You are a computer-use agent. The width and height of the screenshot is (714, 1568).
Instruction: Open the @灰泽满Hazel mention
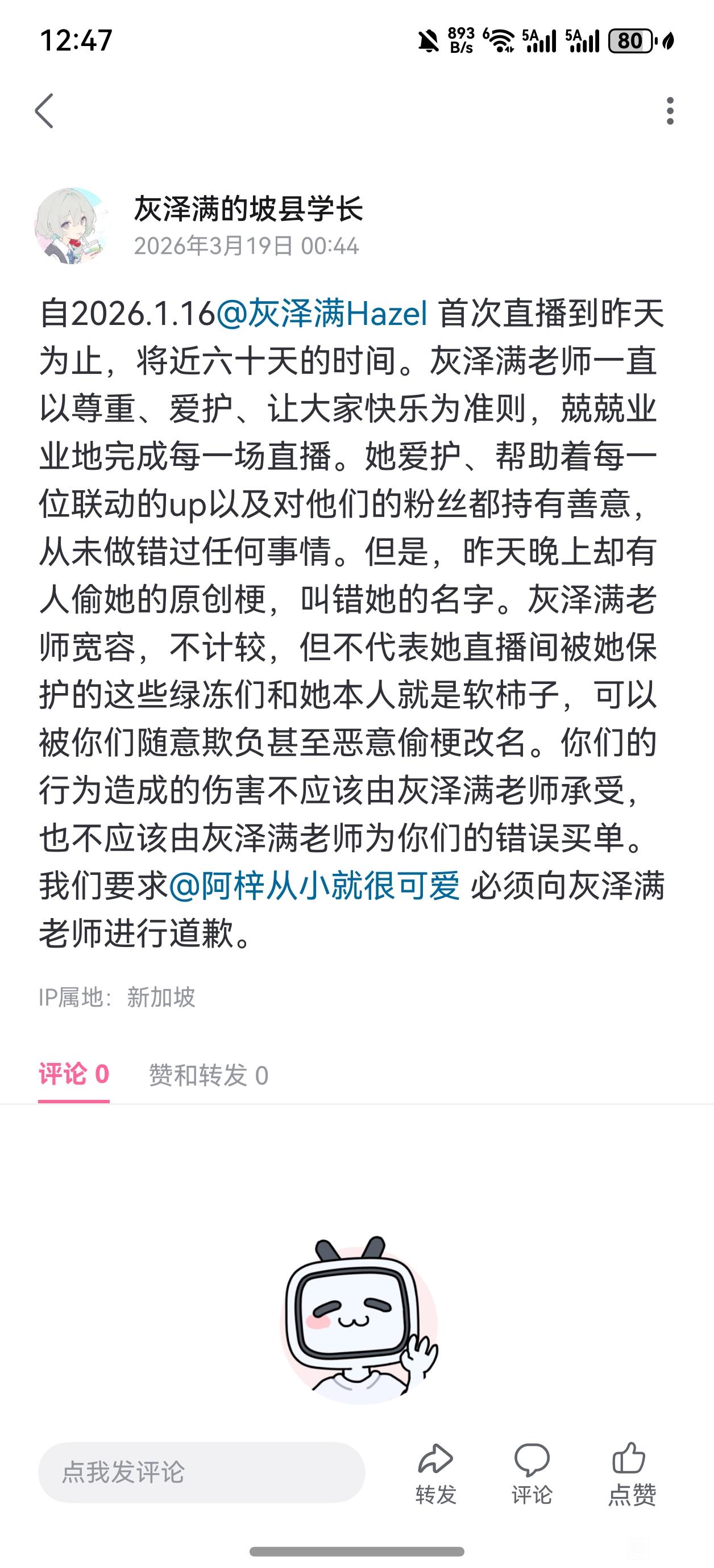322,314
